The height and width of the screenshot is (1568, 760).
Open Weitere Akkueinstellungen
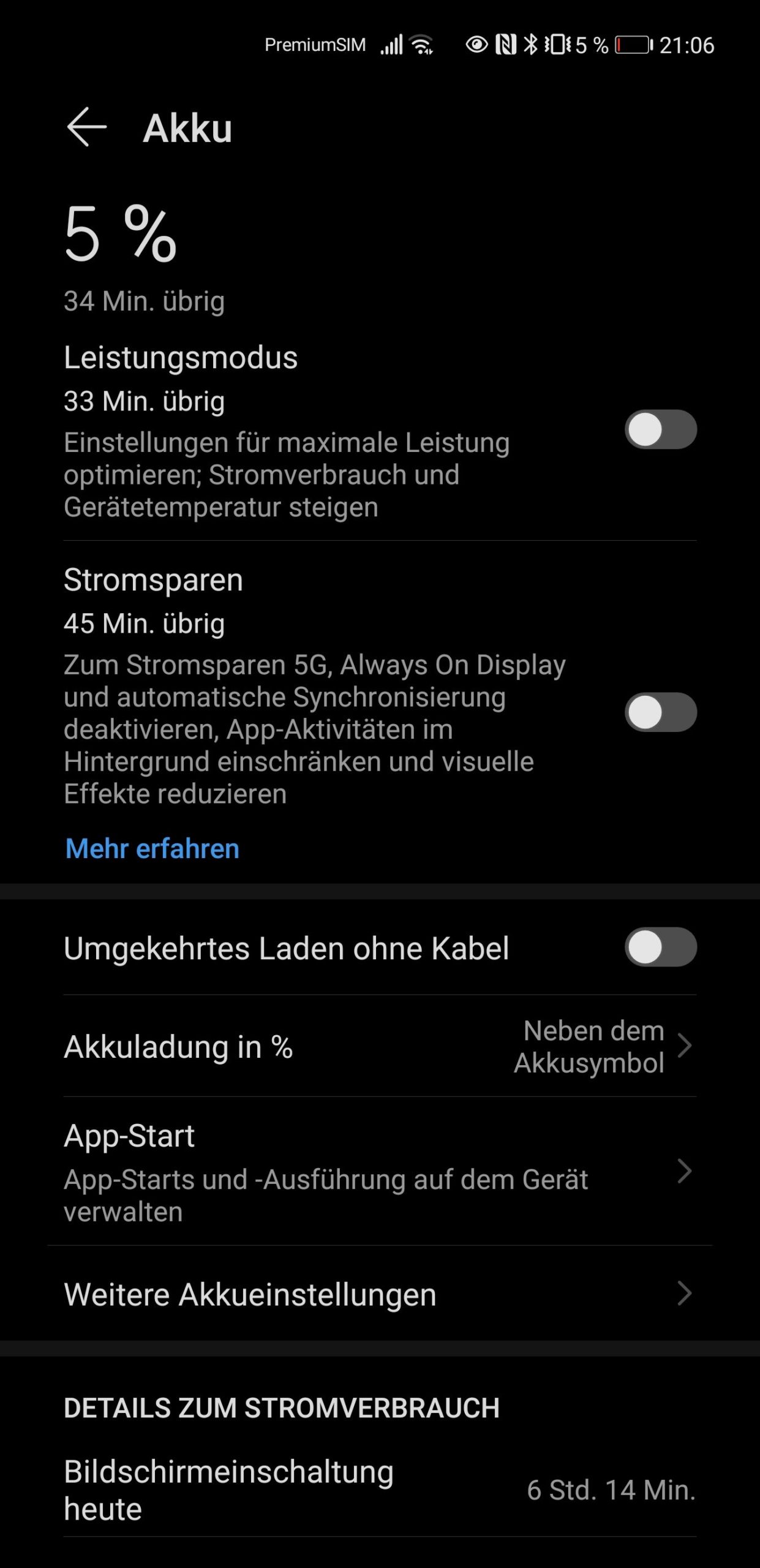click(x=380, y=1294)
